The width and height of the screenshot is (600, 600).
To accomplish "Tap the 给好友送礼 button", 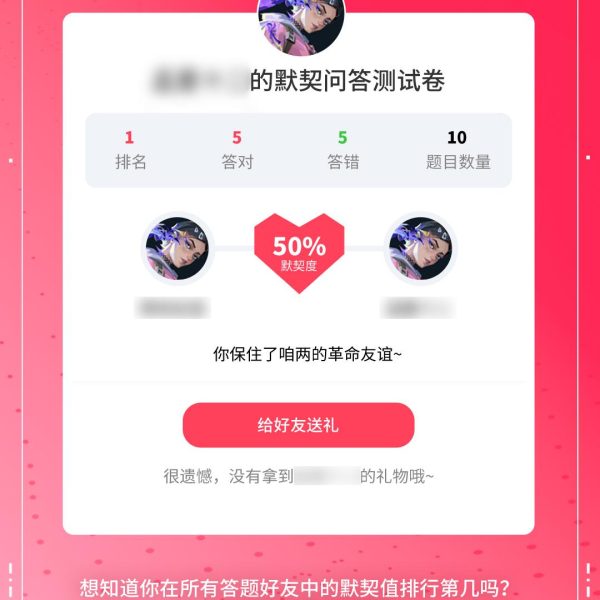I will 298,425.
